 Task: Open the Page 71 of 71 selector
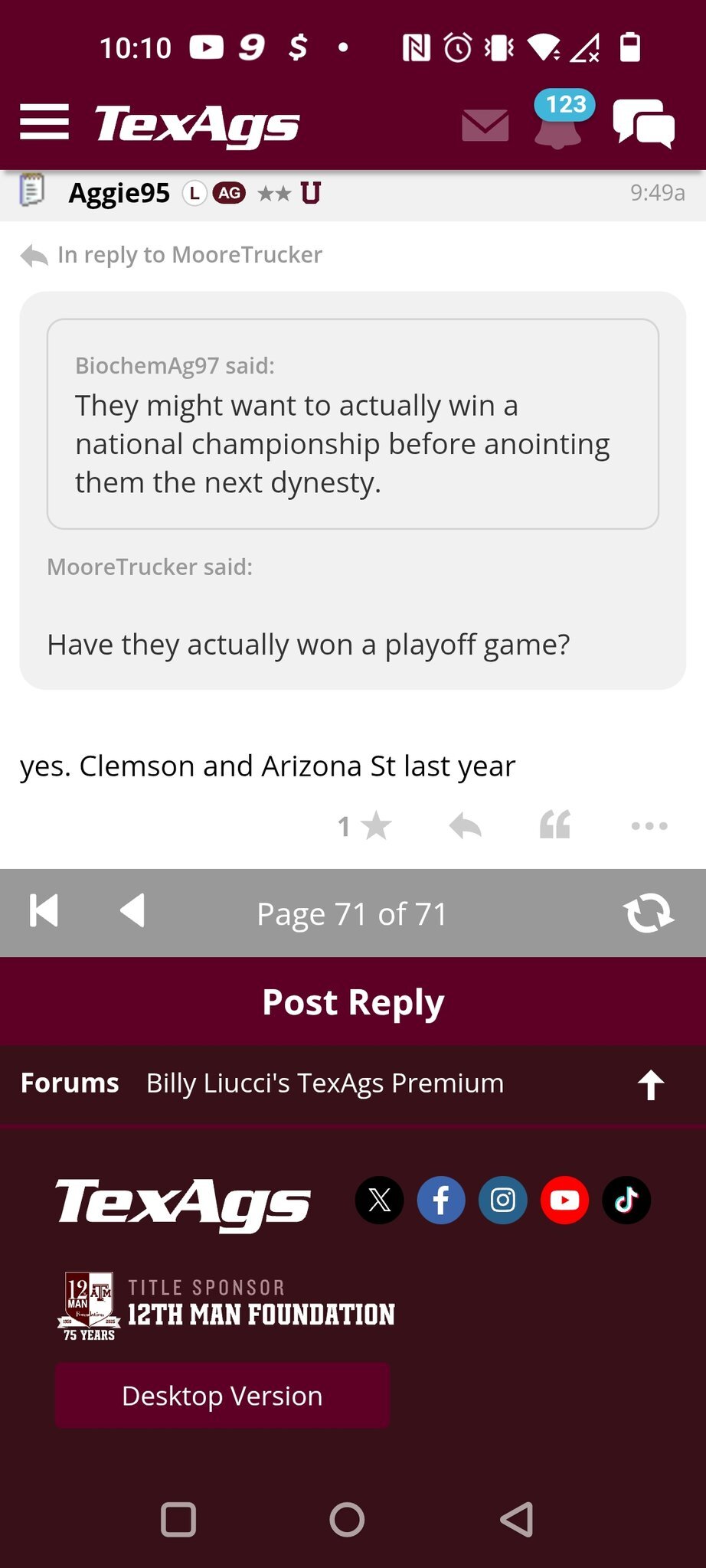point(352,913)
